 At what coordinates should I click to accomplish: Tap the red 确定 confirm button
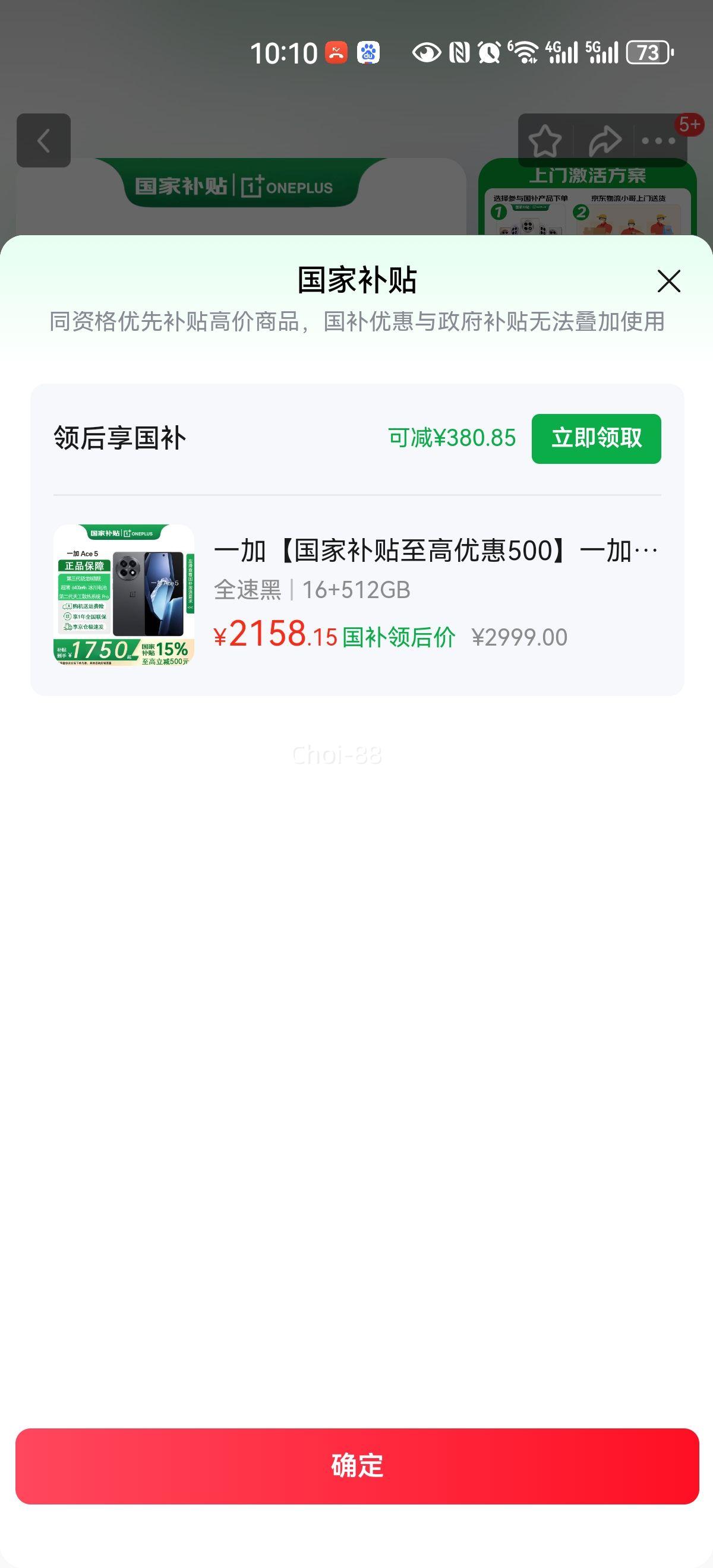[356, 1468]
